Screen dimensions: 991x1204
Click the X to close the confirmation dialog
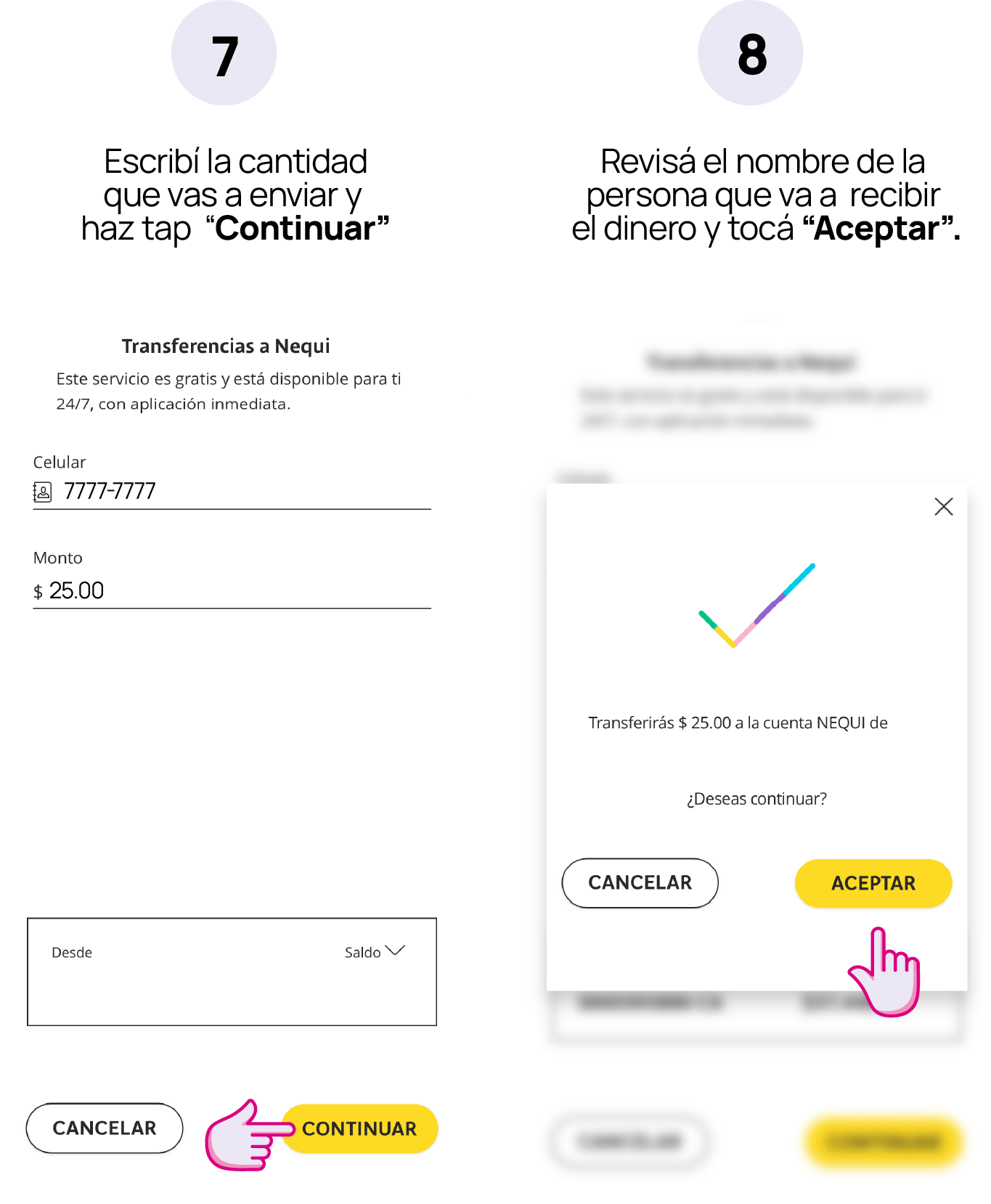tap(943, 506)
